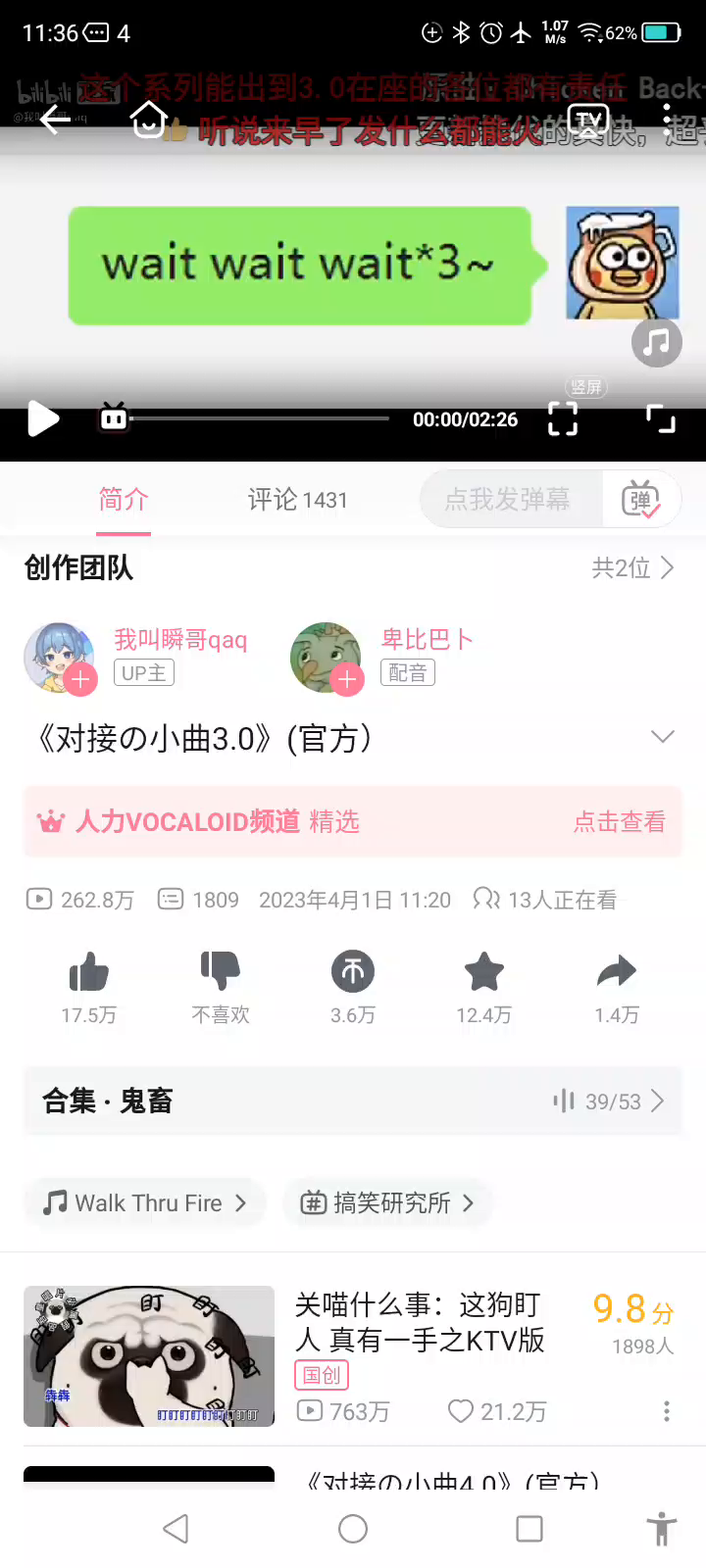This screenshot has width=706, height=1568.
Task: Open the 搞笑研究所 topic chip
Action: pyautogui.click(x=388, y=1202)
